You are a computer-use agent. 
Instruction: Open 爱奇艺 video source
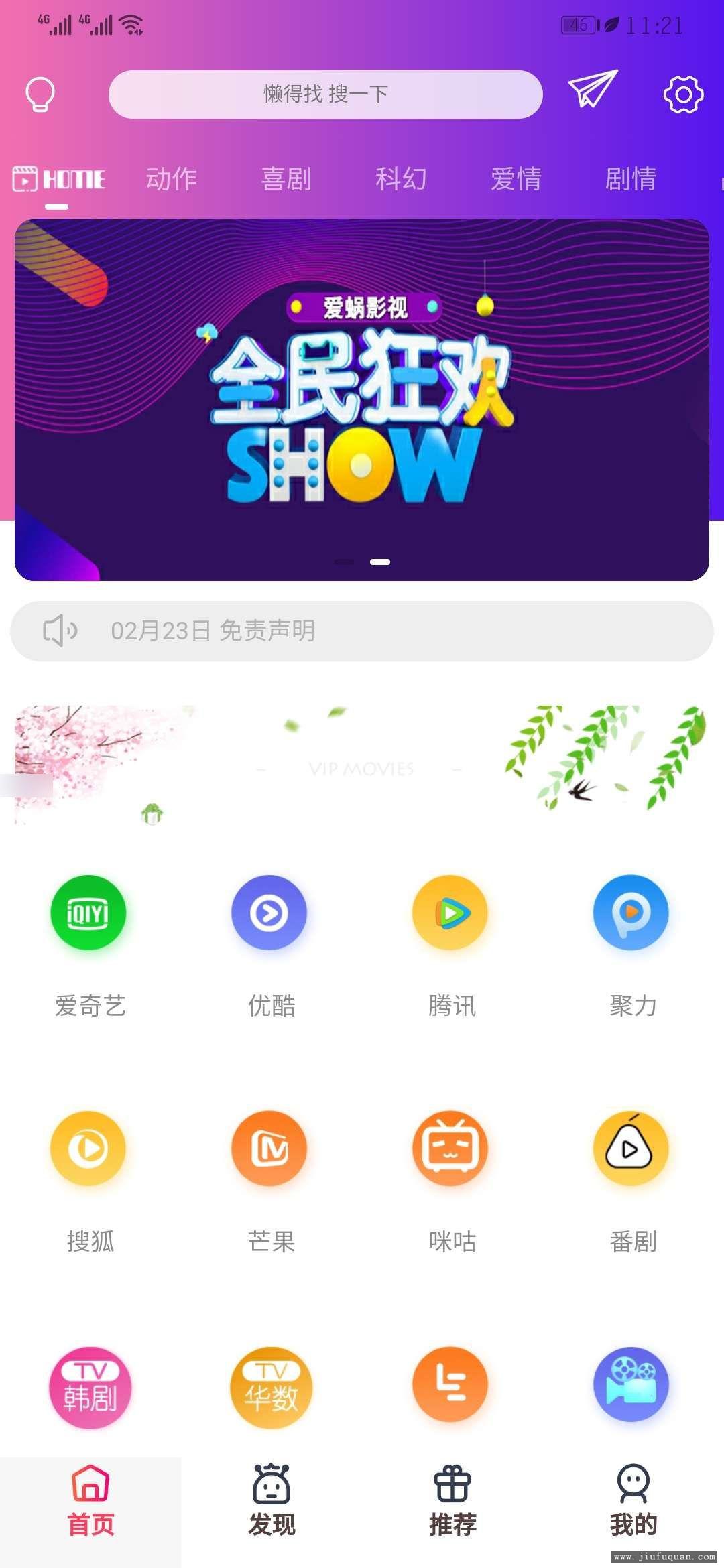click(x=88, y=913)
